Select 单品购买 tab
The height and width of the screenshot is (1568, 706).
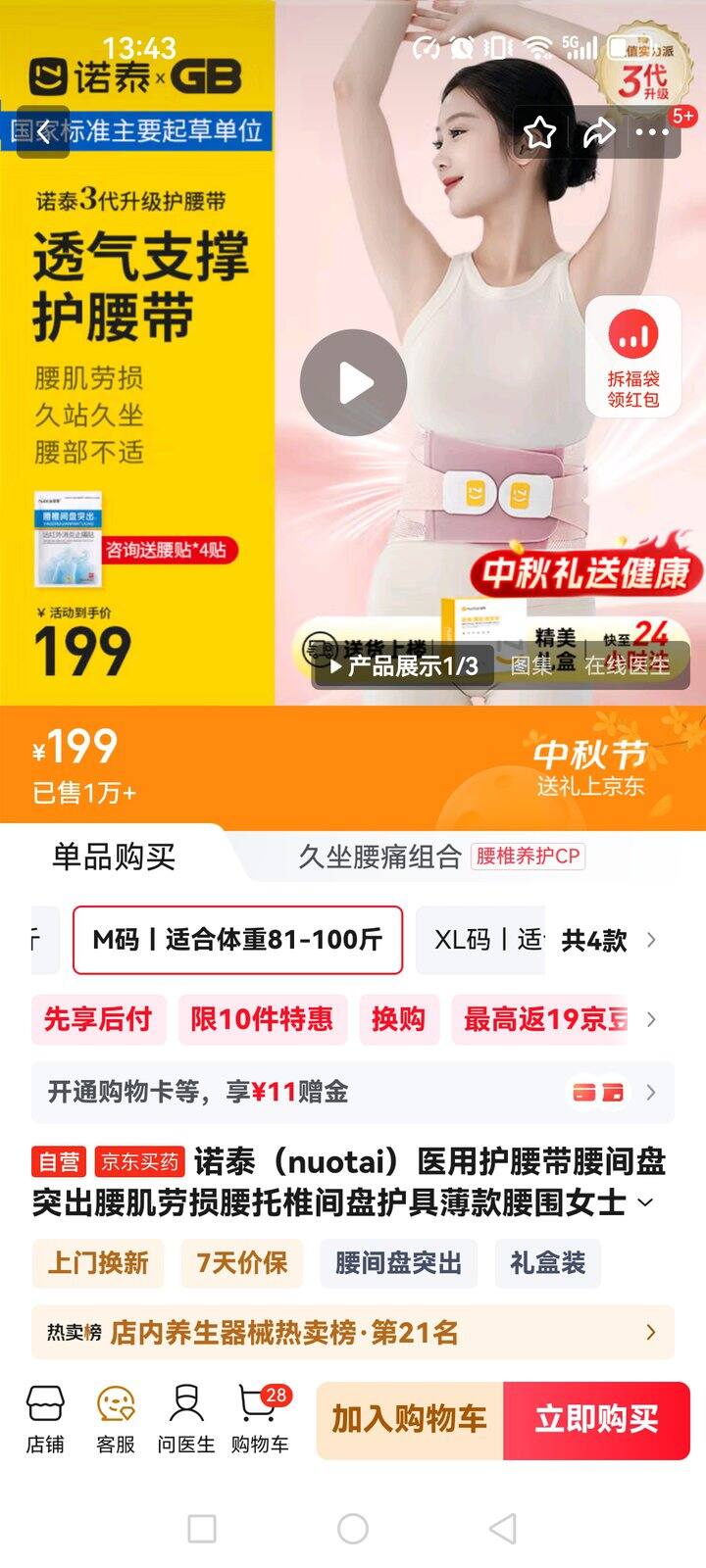tap(114, 857)
